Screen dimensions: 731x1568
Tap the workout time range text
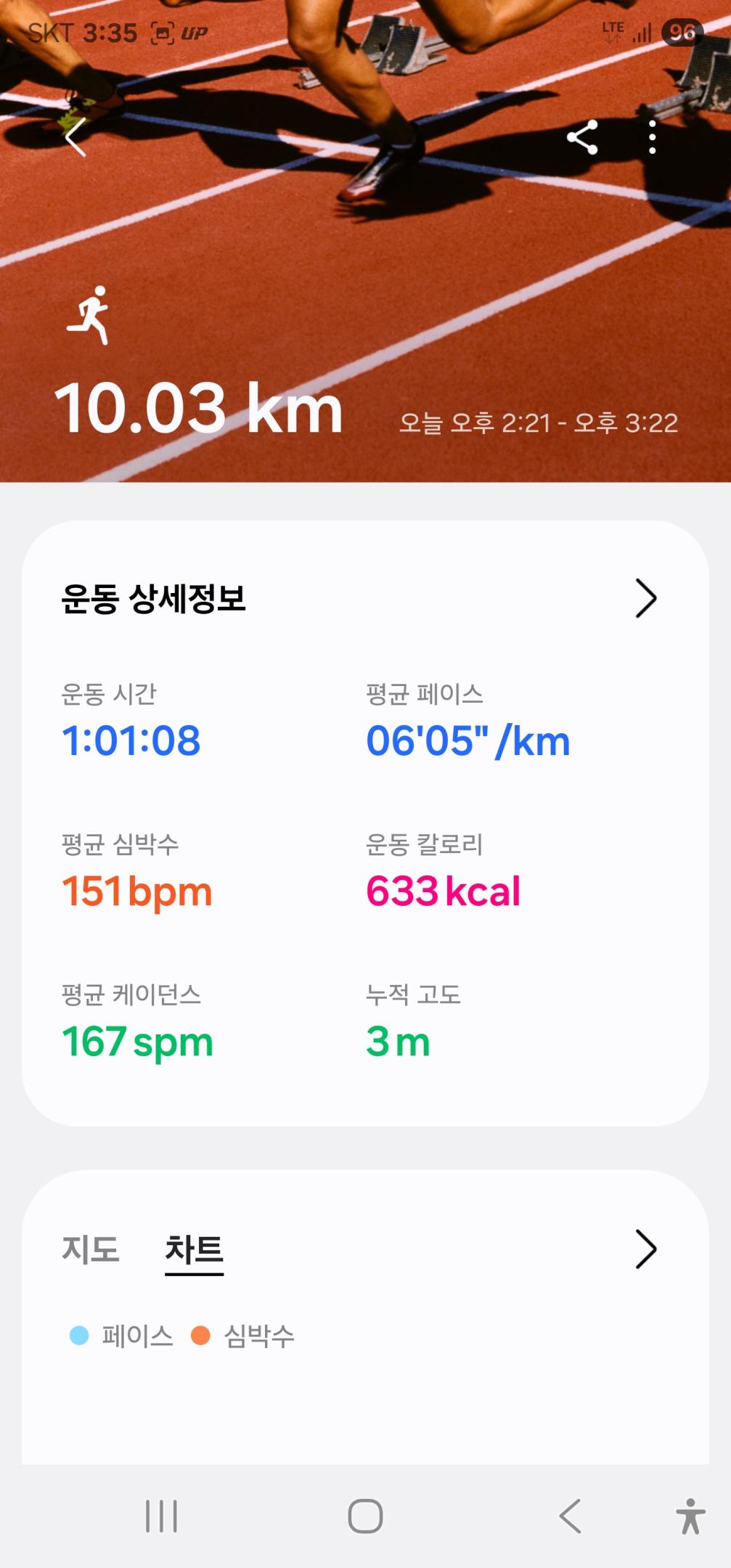[540, 422]
